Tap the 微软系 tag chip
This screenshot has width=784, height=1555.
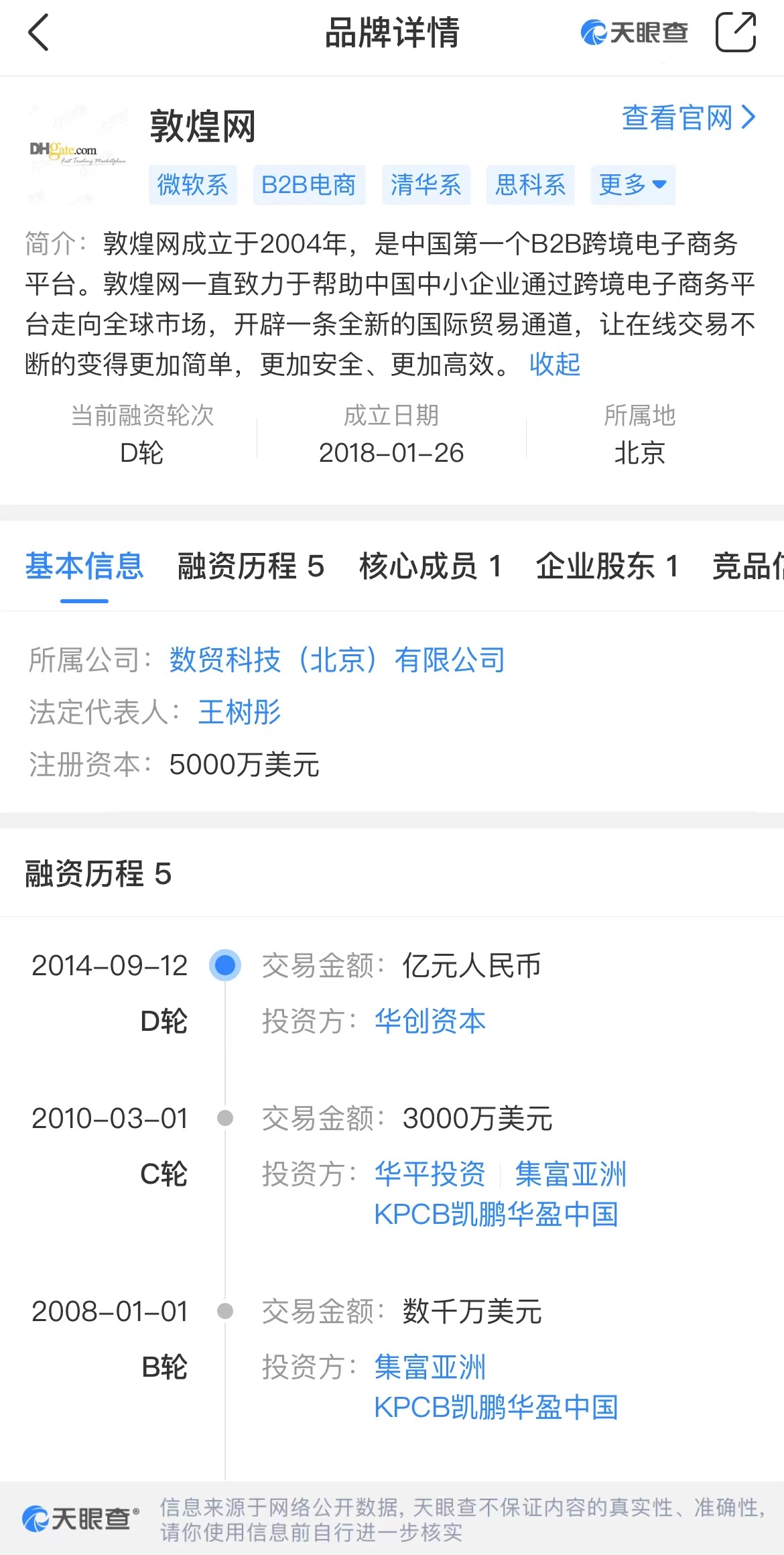pyautogui.click(x=193, y=184)
